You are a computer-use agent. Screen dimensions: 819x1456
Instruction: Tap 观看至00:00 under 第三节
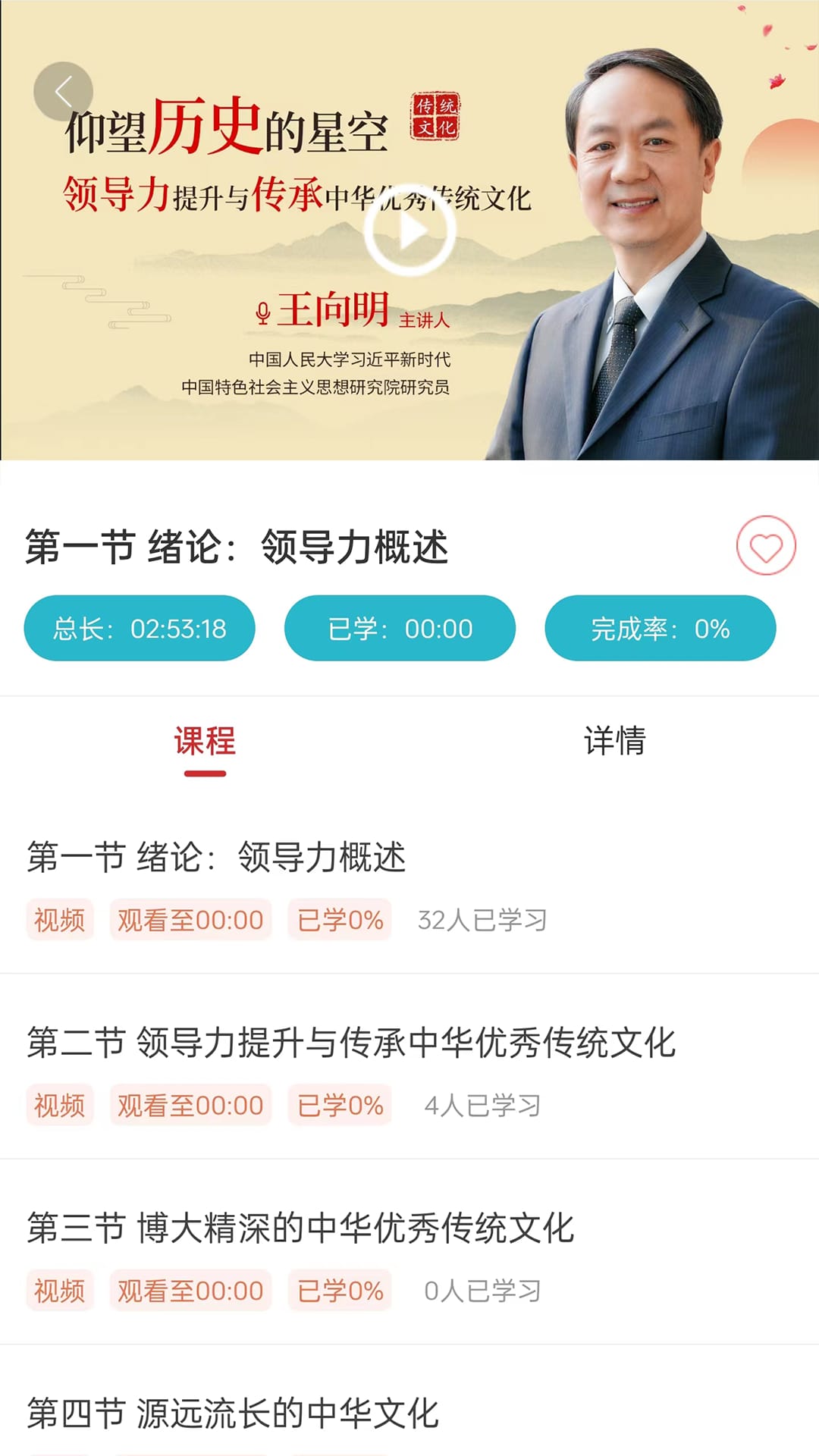coord(190,1290)
